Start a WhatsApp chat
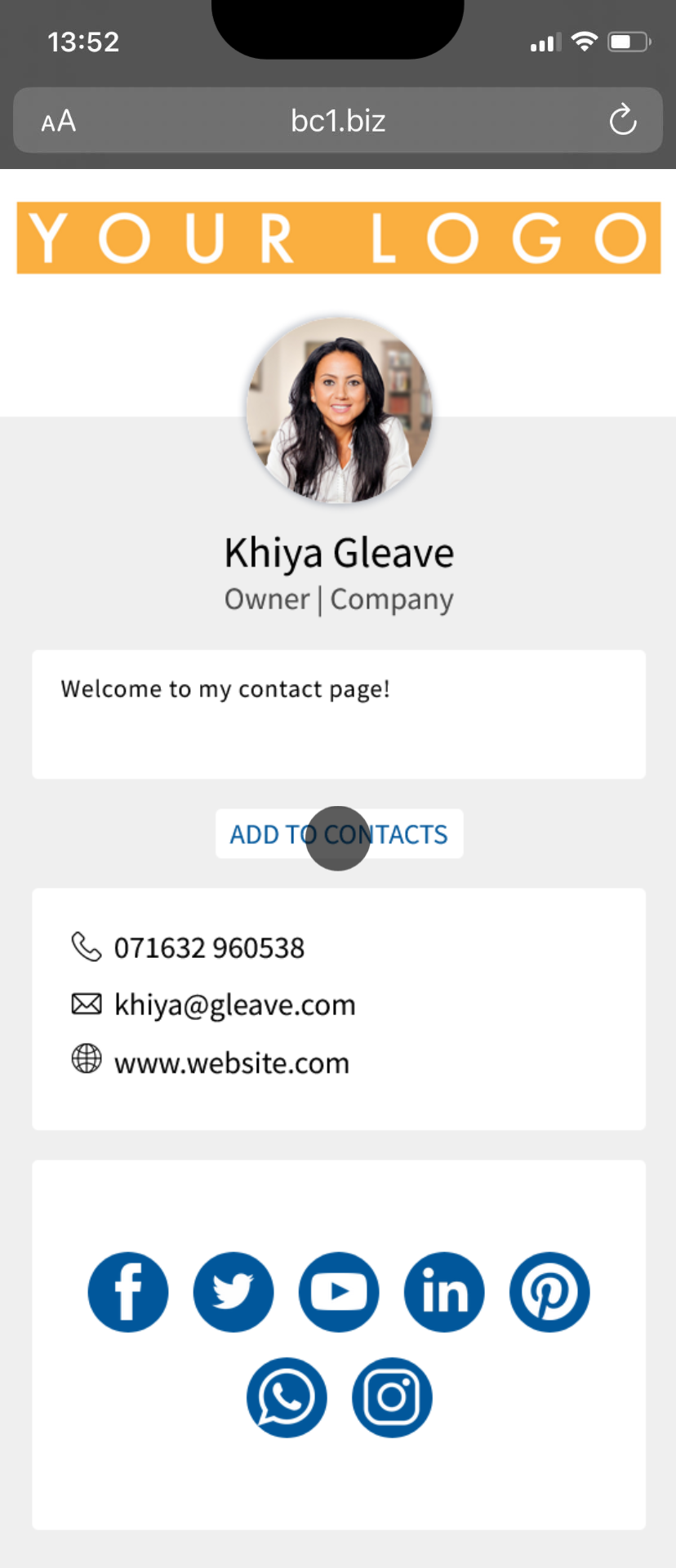The height and width of the screenshot is (1568, 676). click(287, 1397)
